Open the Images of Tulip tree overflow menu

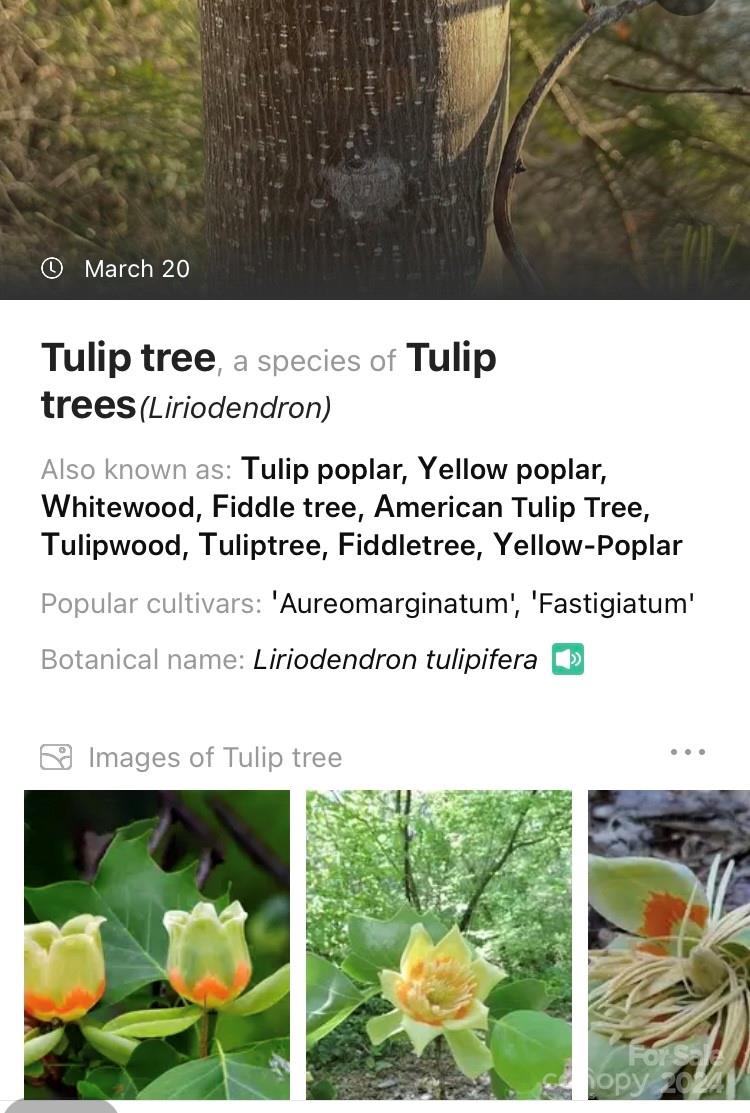pos(688,752)
